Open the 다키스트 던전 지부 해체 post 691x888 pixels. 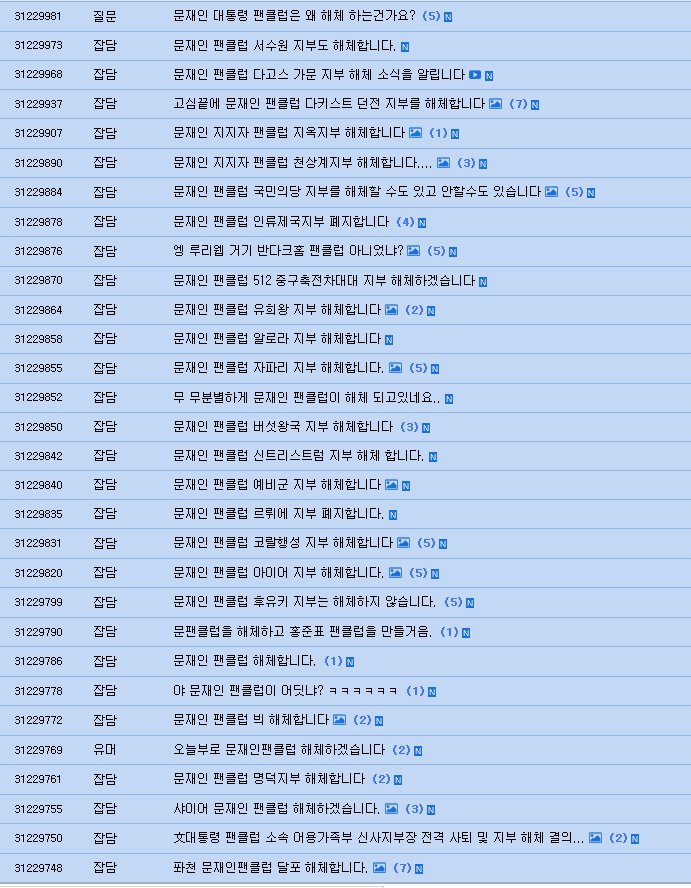(329, 104)
